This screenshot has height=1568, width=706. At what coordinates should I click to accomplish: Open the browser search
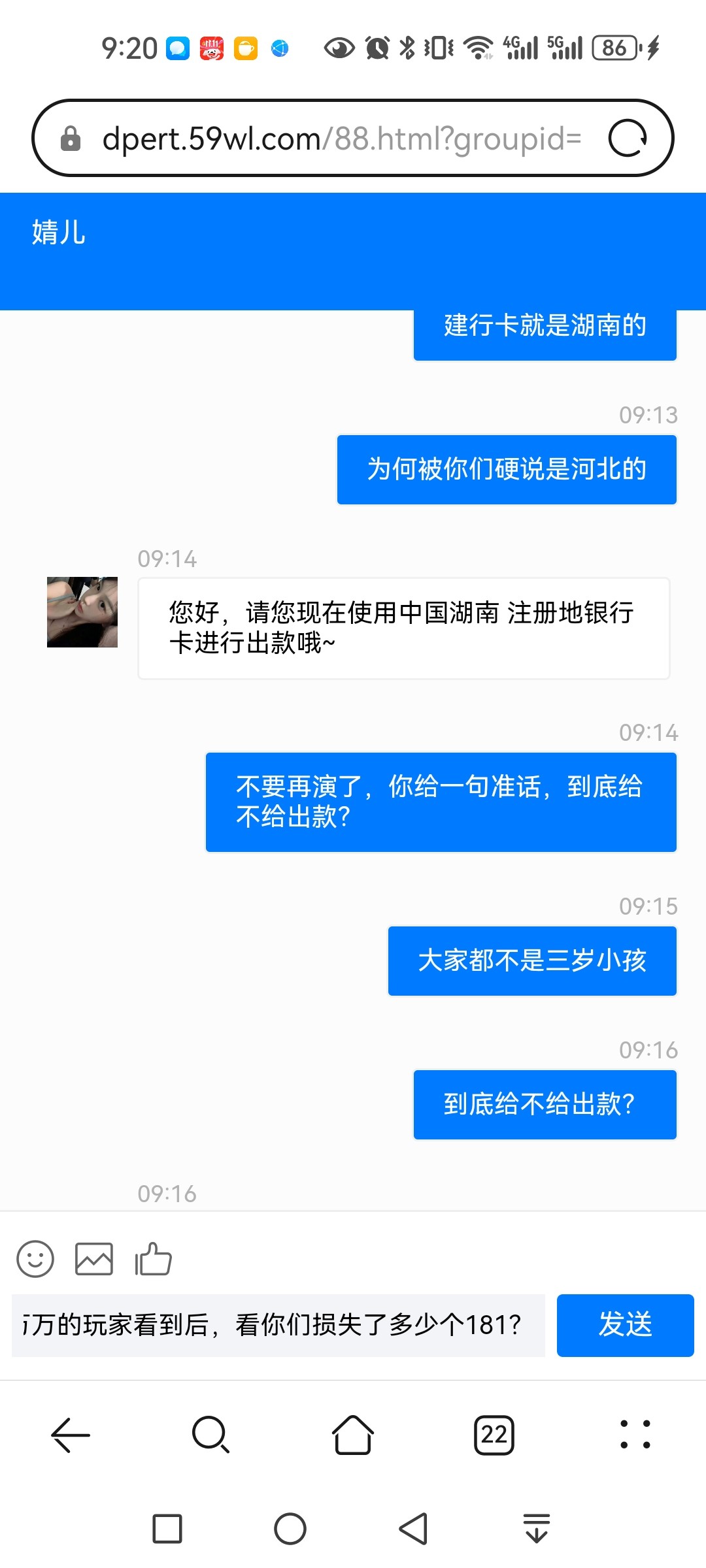point(210,1435)
